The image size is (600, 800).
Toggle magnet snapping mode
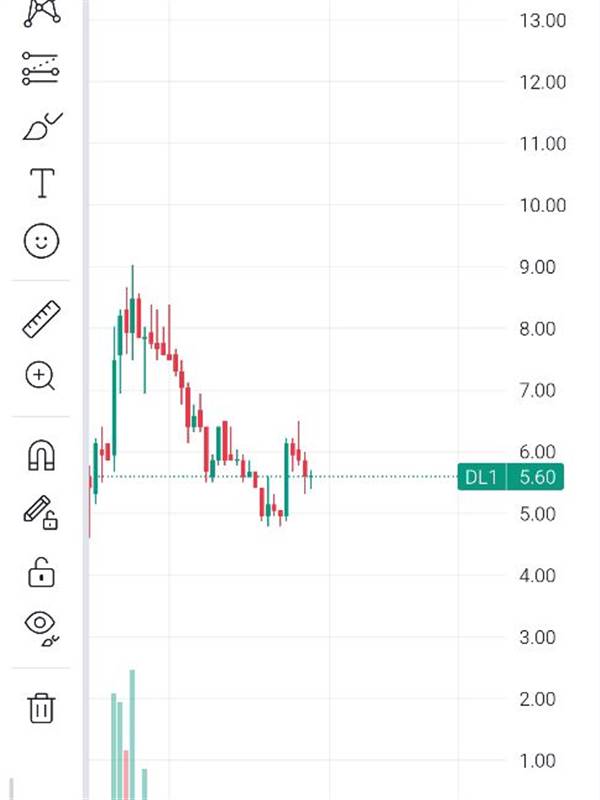click(41, 455)
